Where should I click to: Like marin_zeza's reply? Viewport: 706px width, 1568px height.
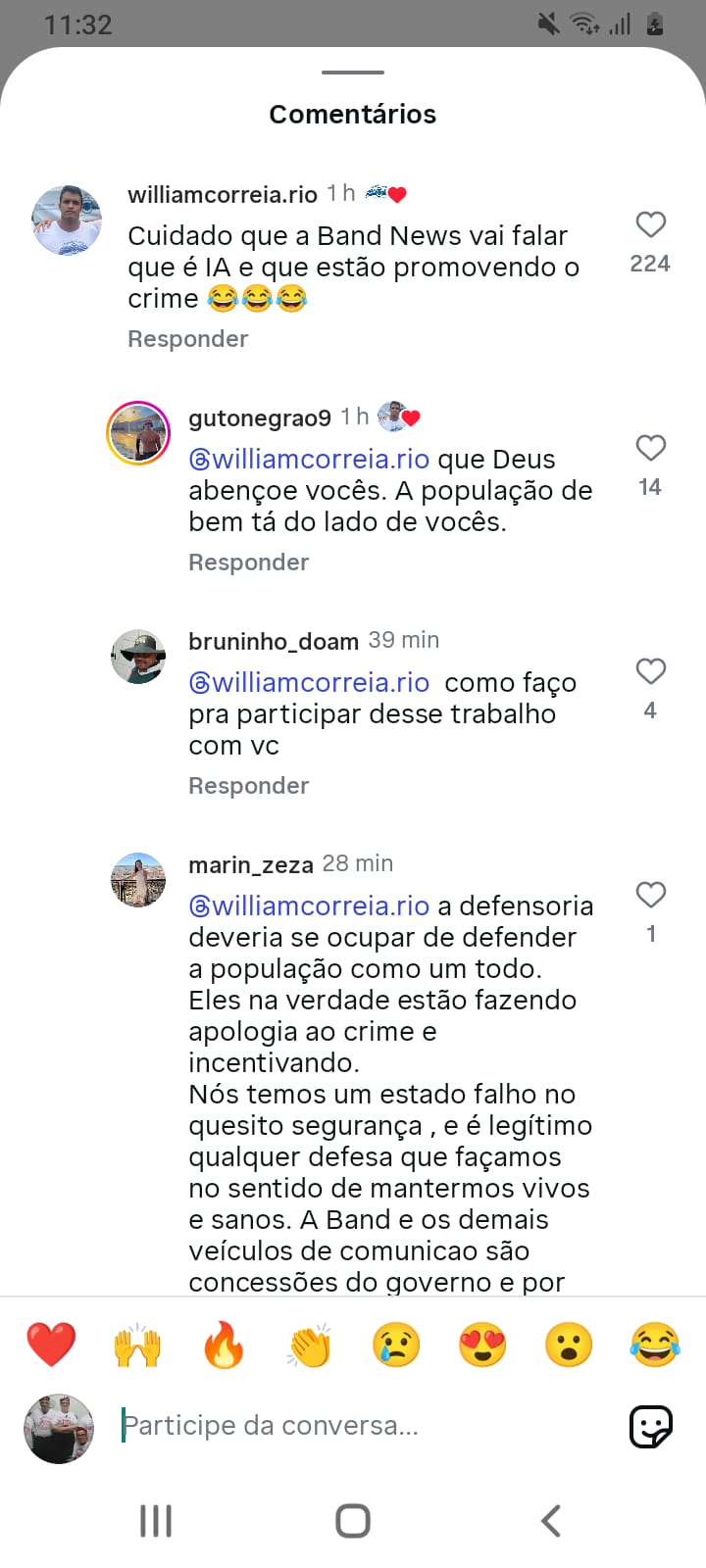click(x=650, y=895)
